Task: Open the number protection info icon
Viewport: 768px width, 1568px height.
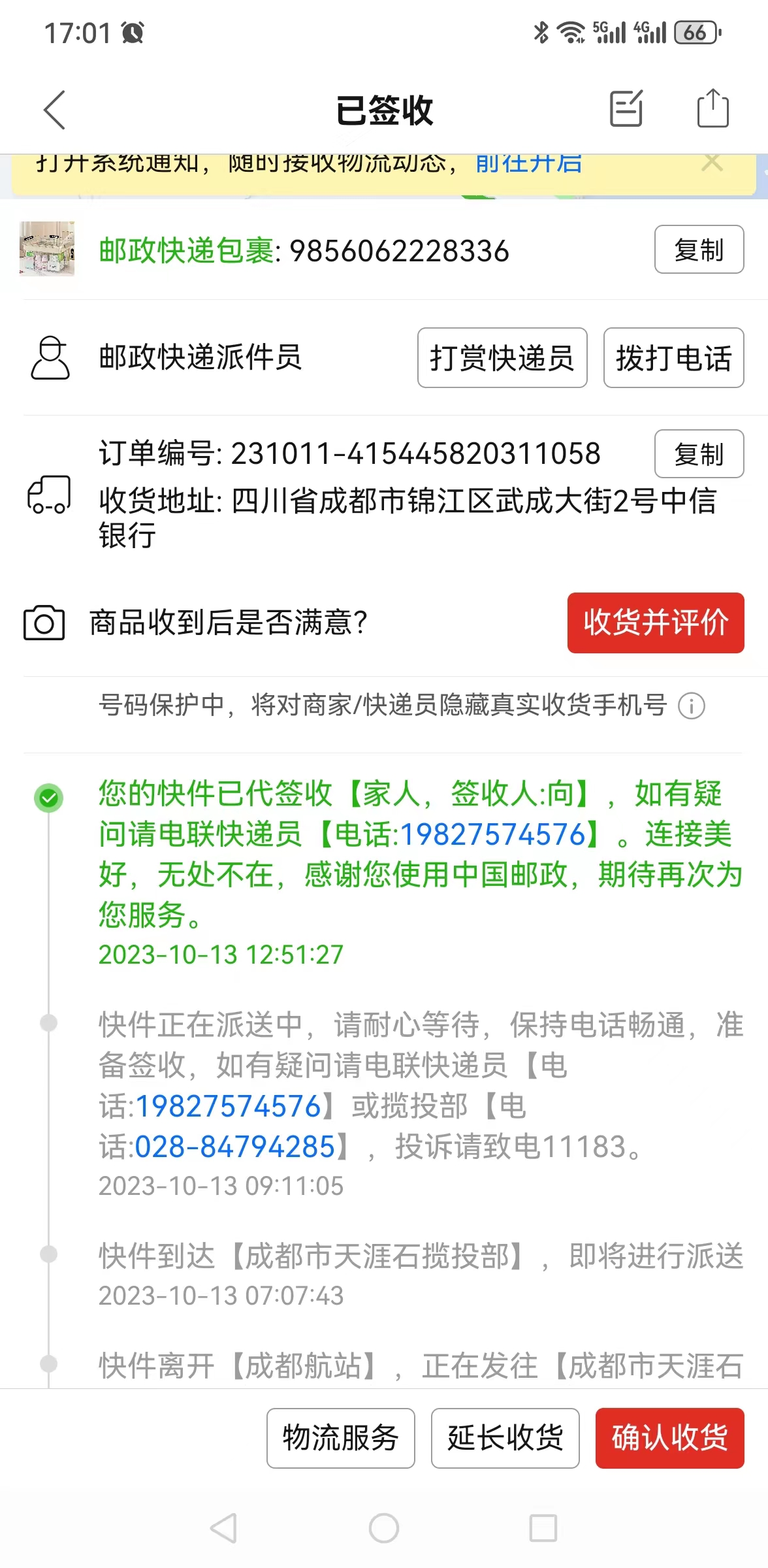Action: coord(692,706)
